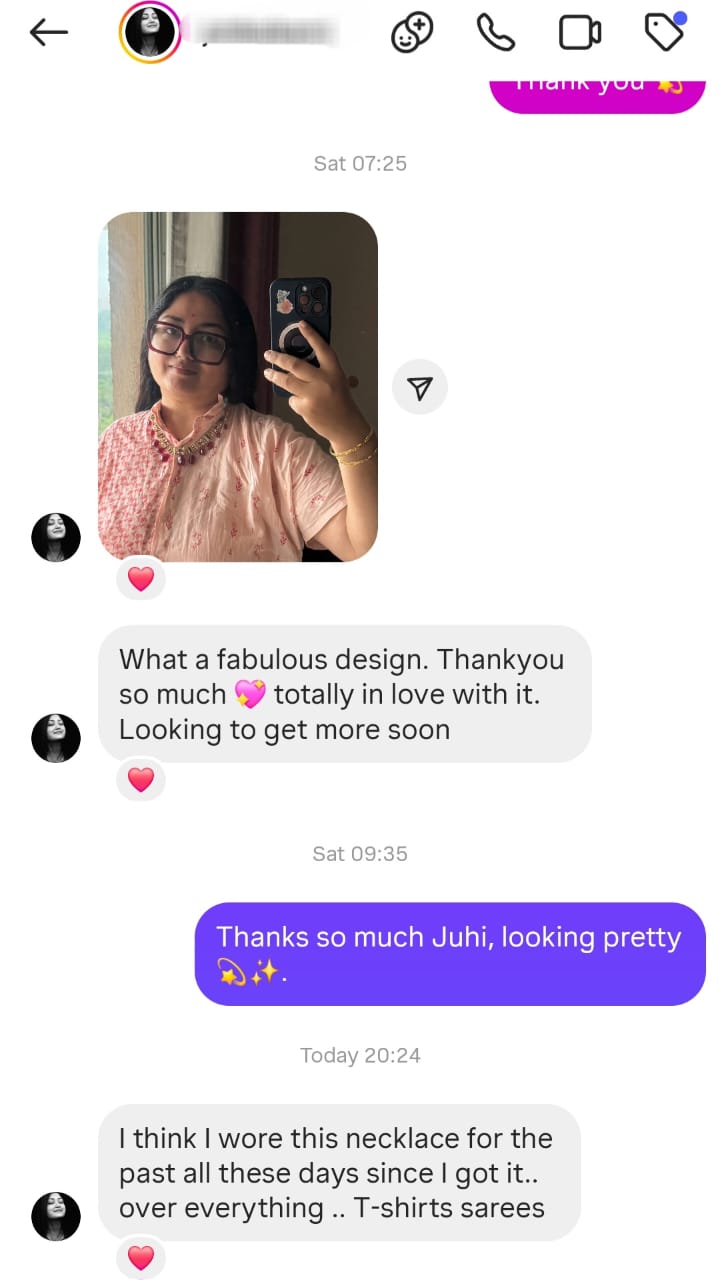Open the avatar sticker creator icon
This screenshot has height=1280, width=720.
click(x=411, y=33)
